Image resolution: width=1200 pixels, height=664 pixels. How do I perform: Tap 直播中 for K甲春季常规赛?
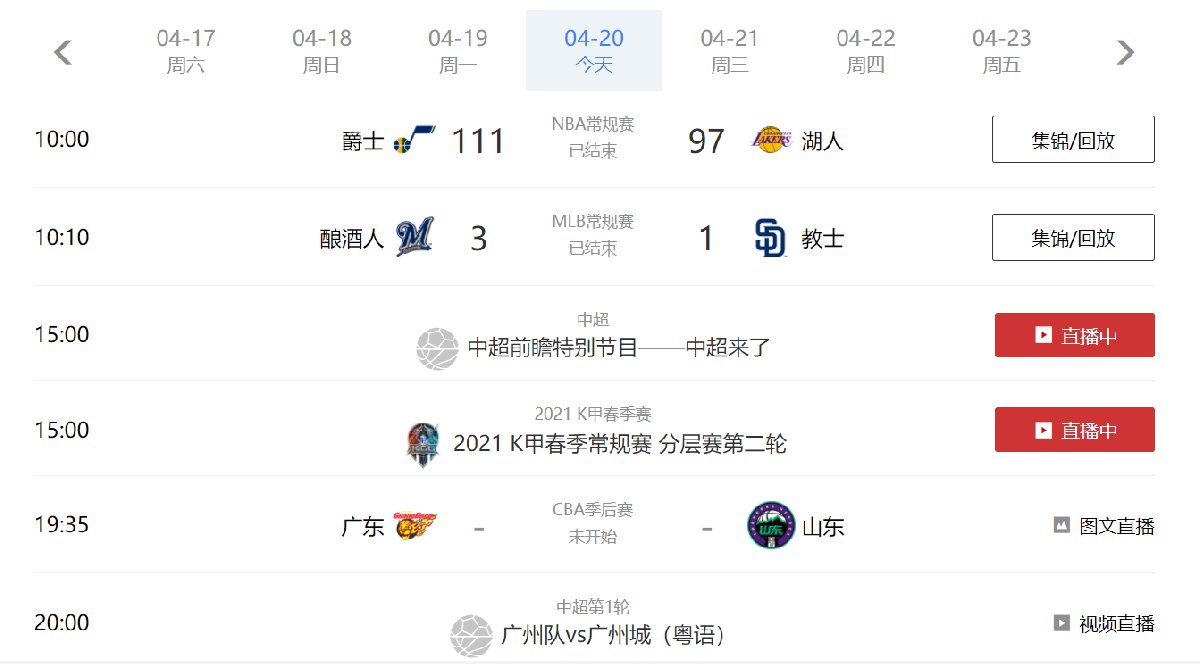point(1074,430)
